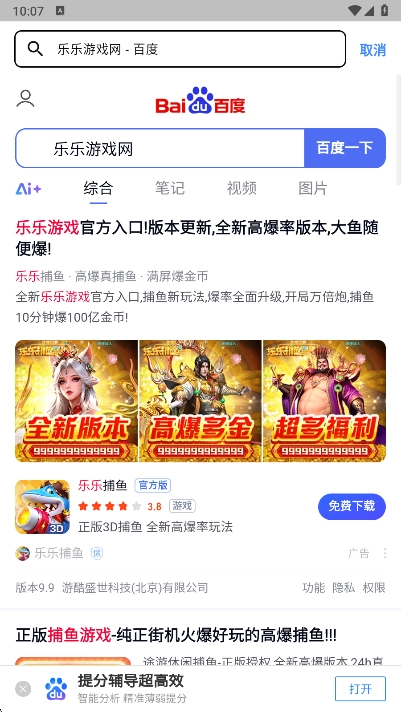Image resolution: width=401 pixels, height=712 pixels.
Task: Open the user profile icon
Action: point(25,99)
